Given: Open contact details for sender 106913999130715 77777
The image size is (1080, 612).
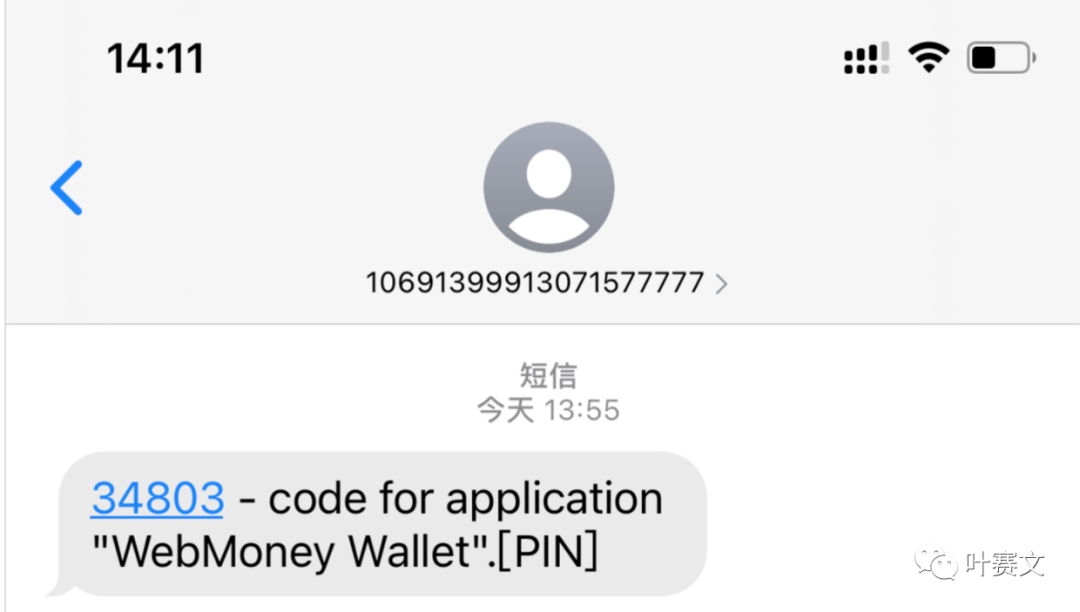Looking at the screenshot, I should coord(546,283).
